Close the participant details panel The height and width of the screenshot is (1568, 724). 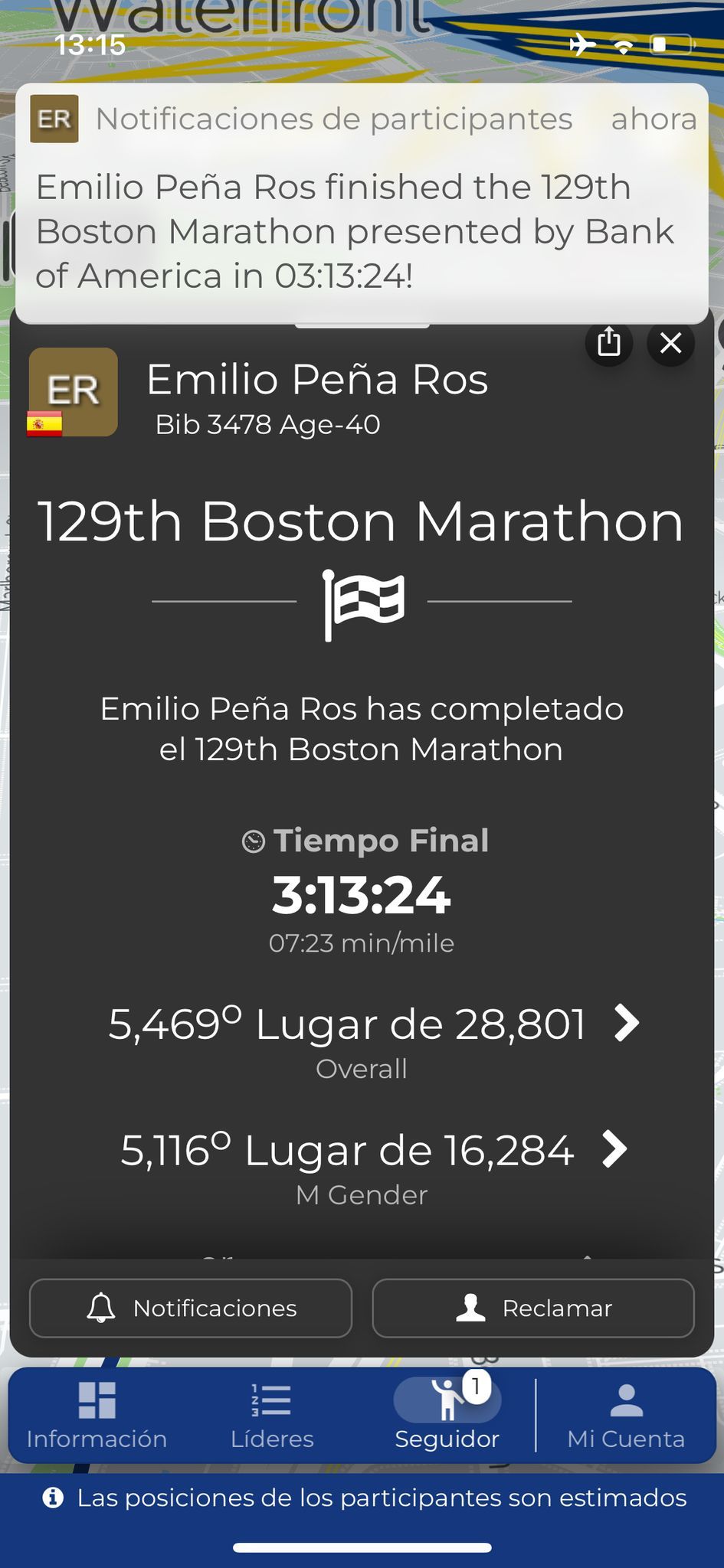click(x=670, y=343)
